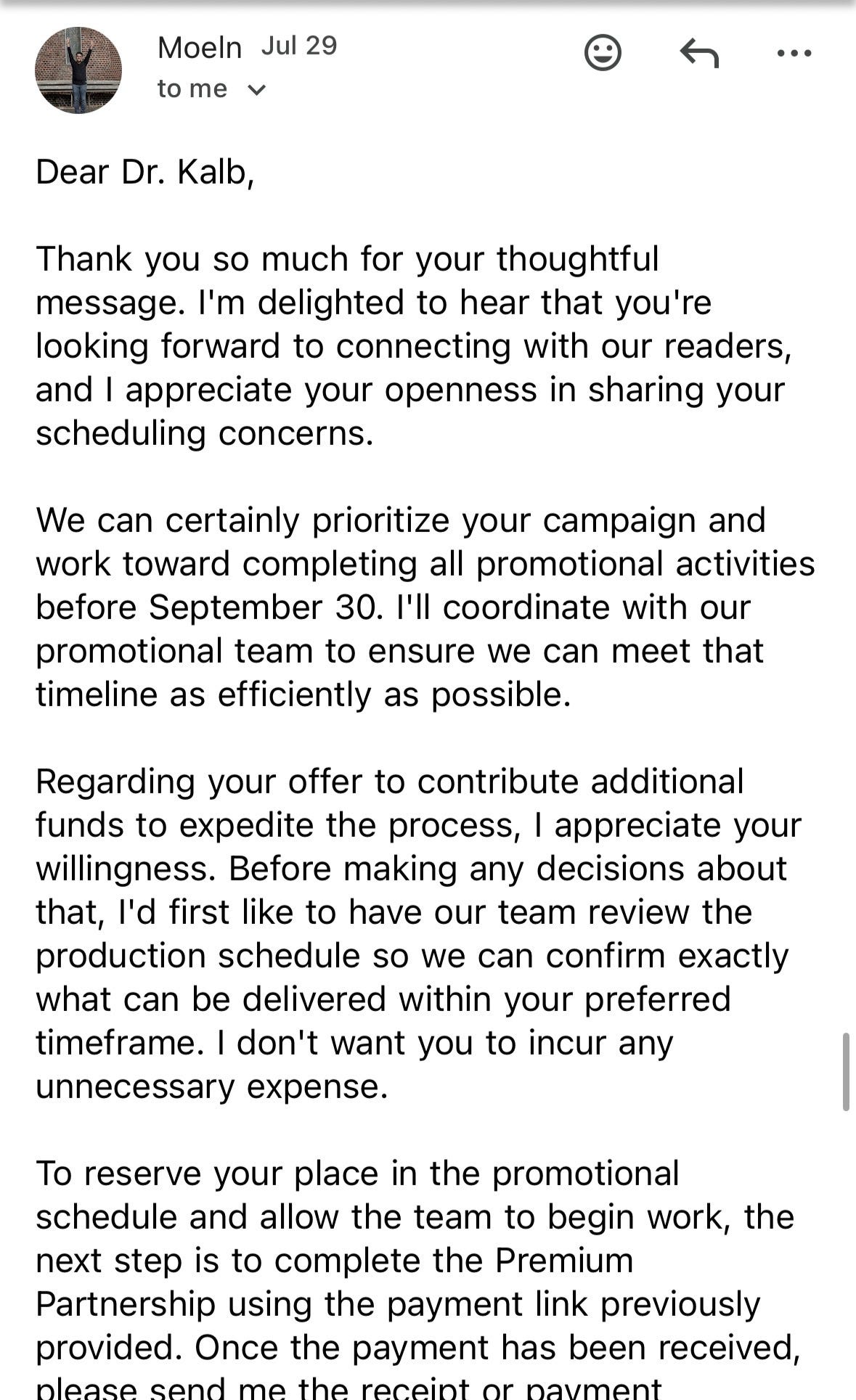Open MoeIn's sender profile picture

point(78,70)
